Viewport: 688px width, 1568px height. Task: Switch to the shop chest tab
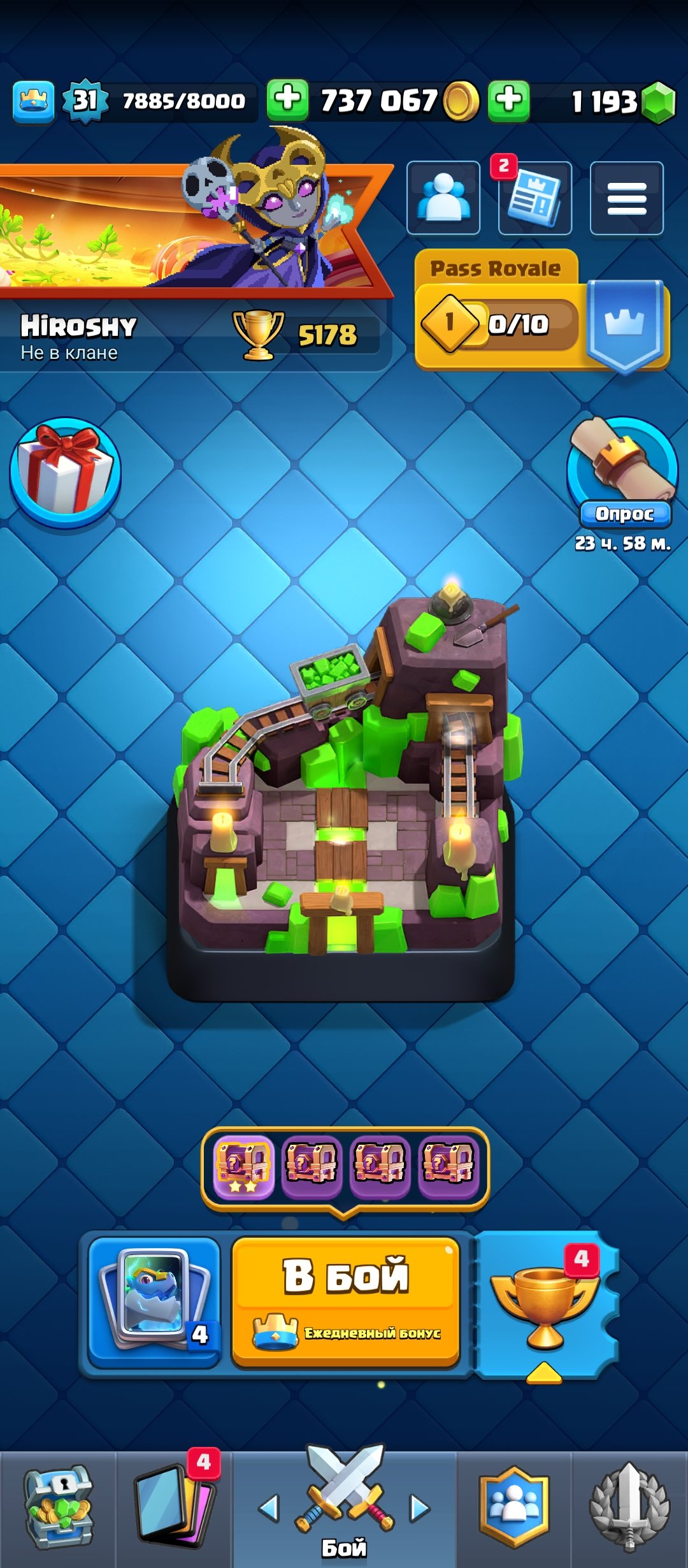57,1507
